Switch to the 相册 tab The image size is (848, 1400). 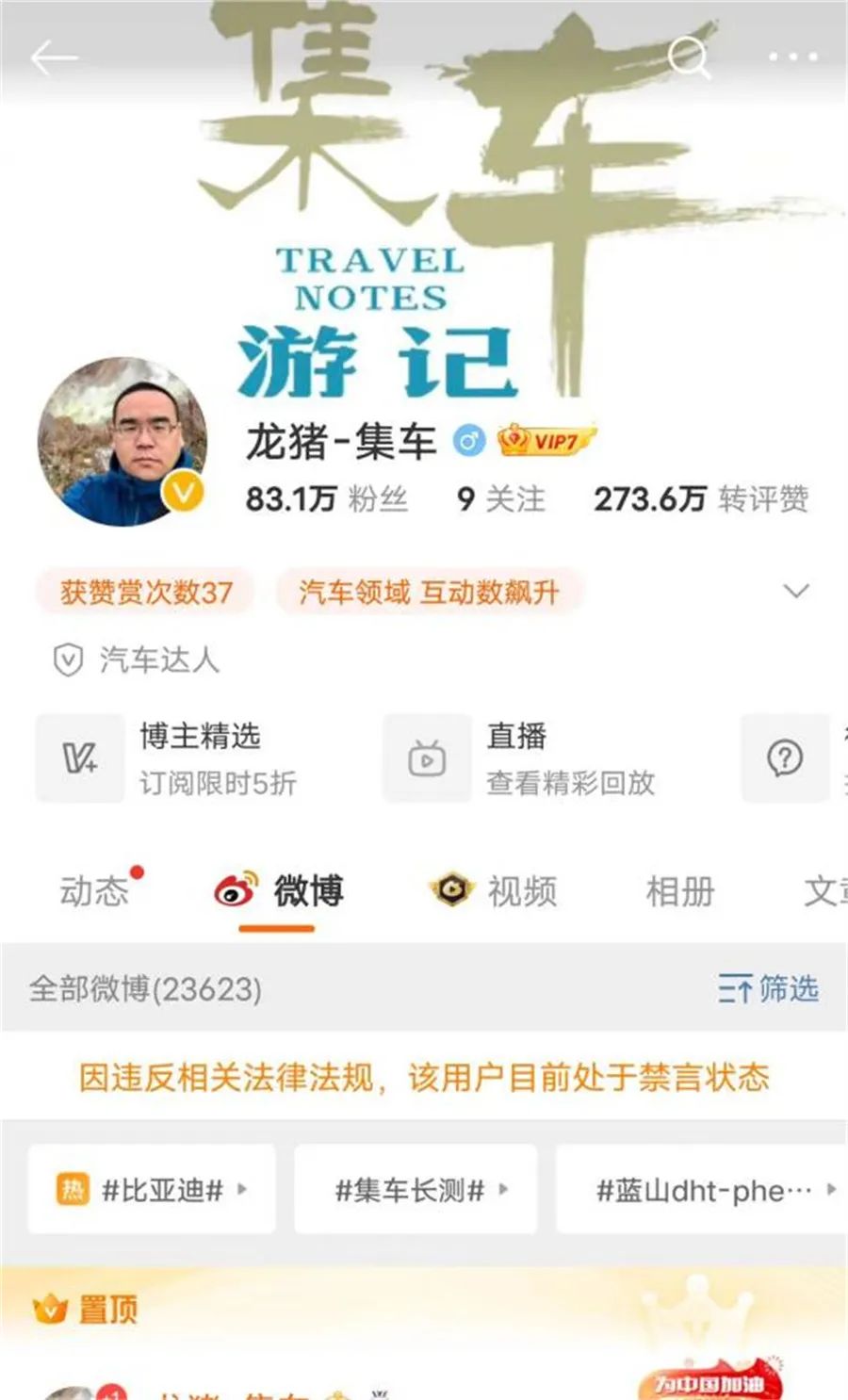pyautogui.click(x=680, y=891)
